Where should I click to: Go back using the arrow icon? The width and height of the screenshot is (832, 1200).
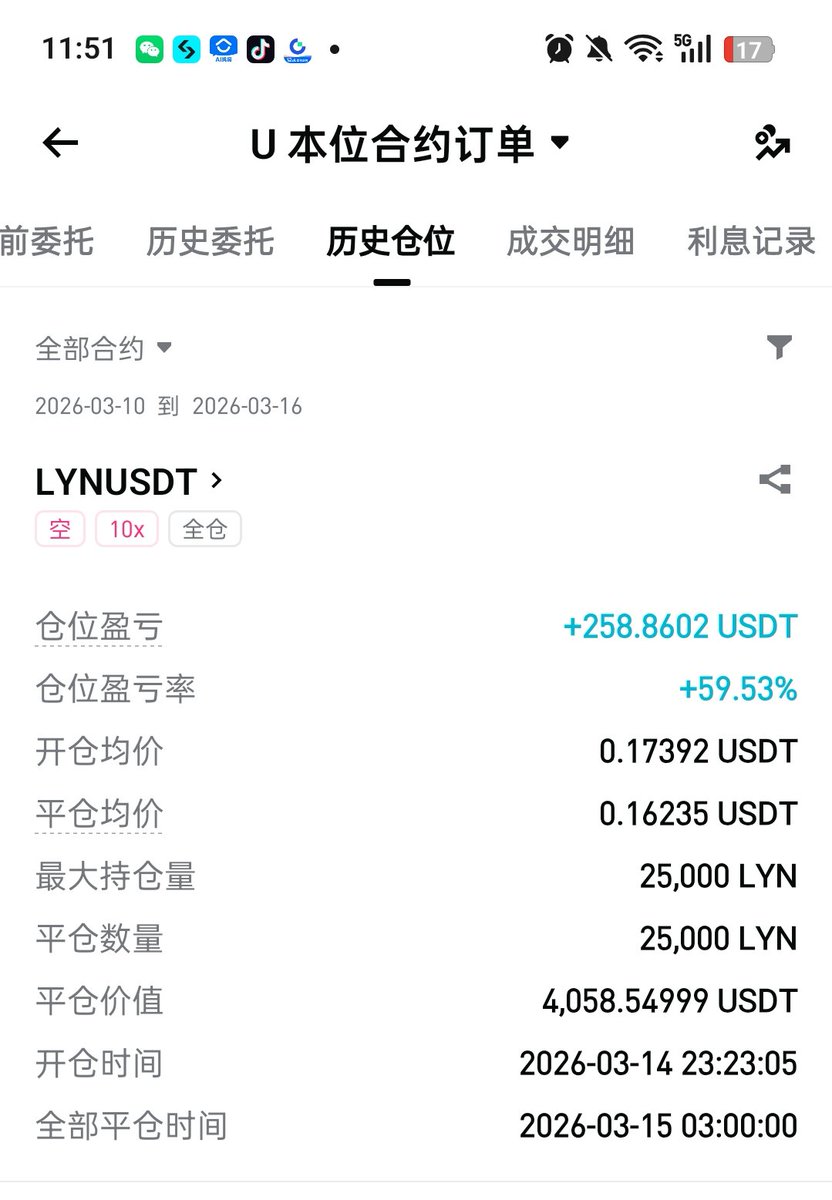(60, 144)
